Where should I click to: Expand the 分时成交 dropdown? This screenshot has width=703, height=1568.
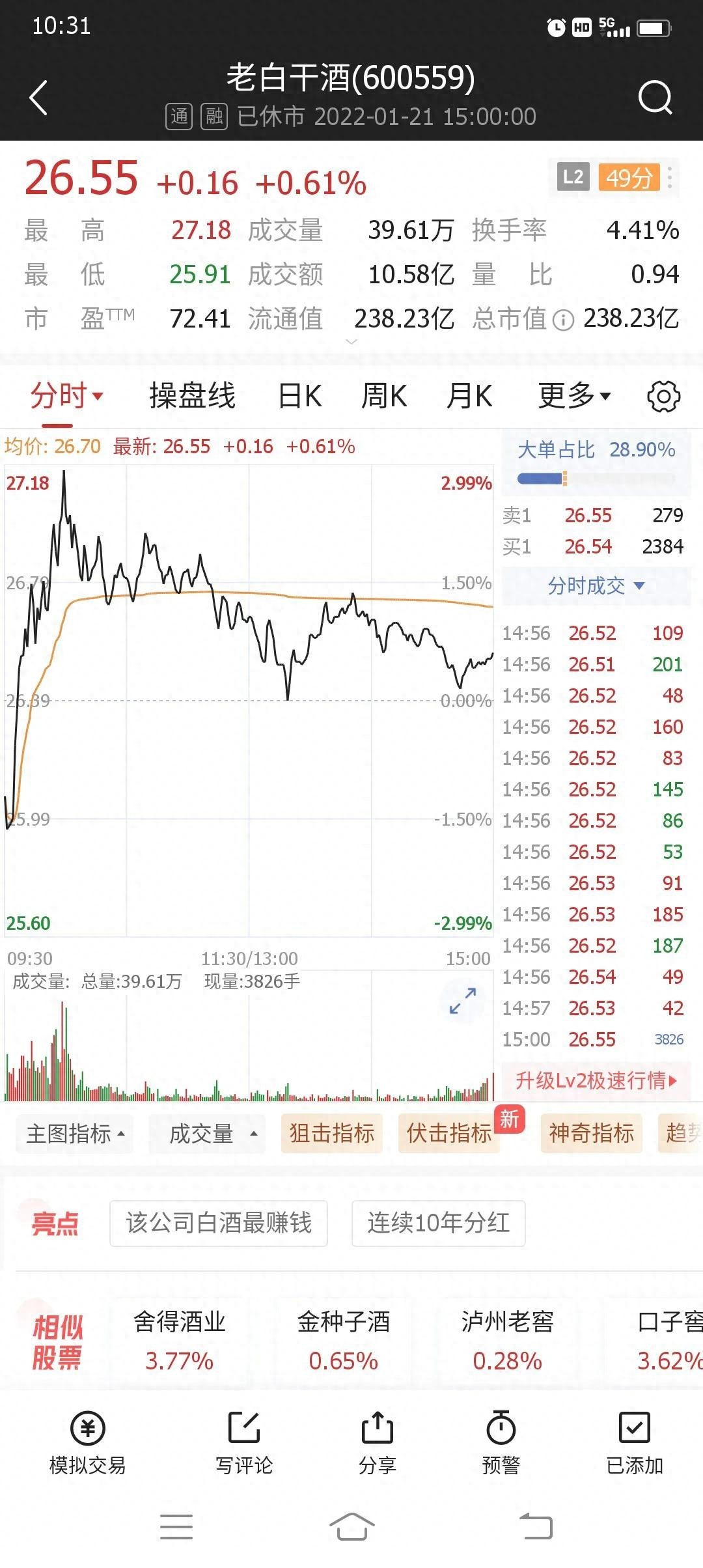(x=596, y=586)
